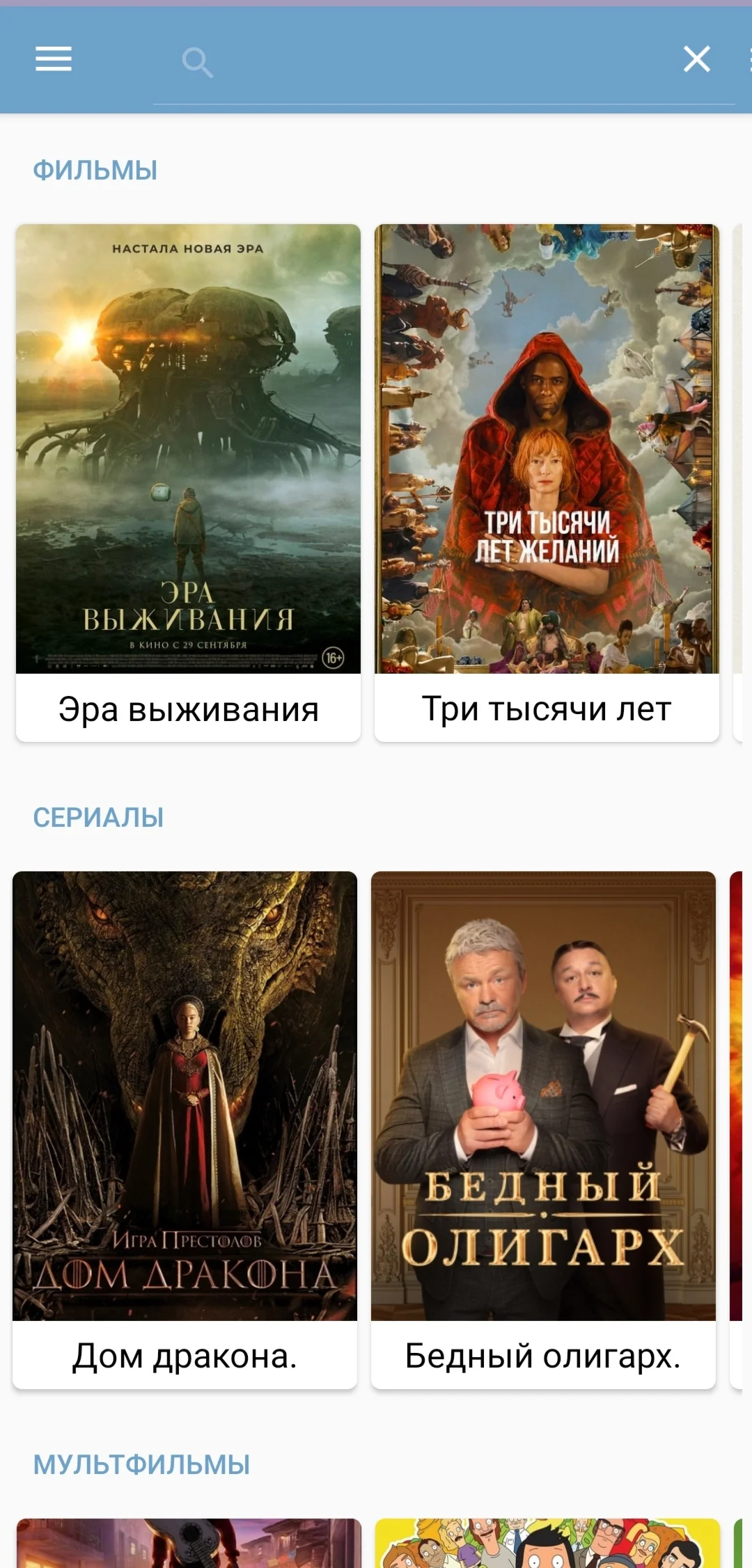Close the search bar

[696, 59]
